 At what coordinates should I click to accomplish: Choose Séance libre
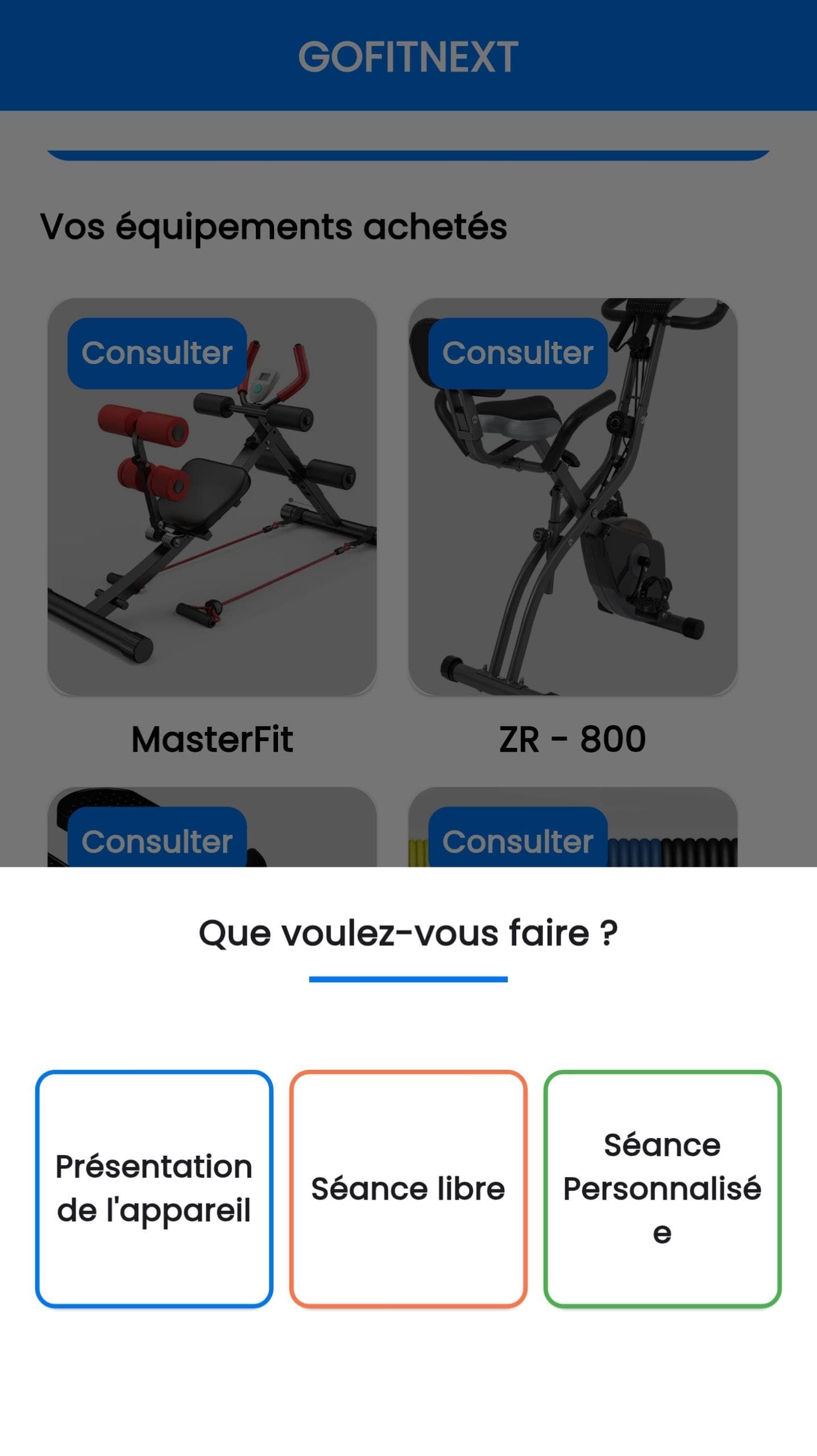coord(408,1189)
